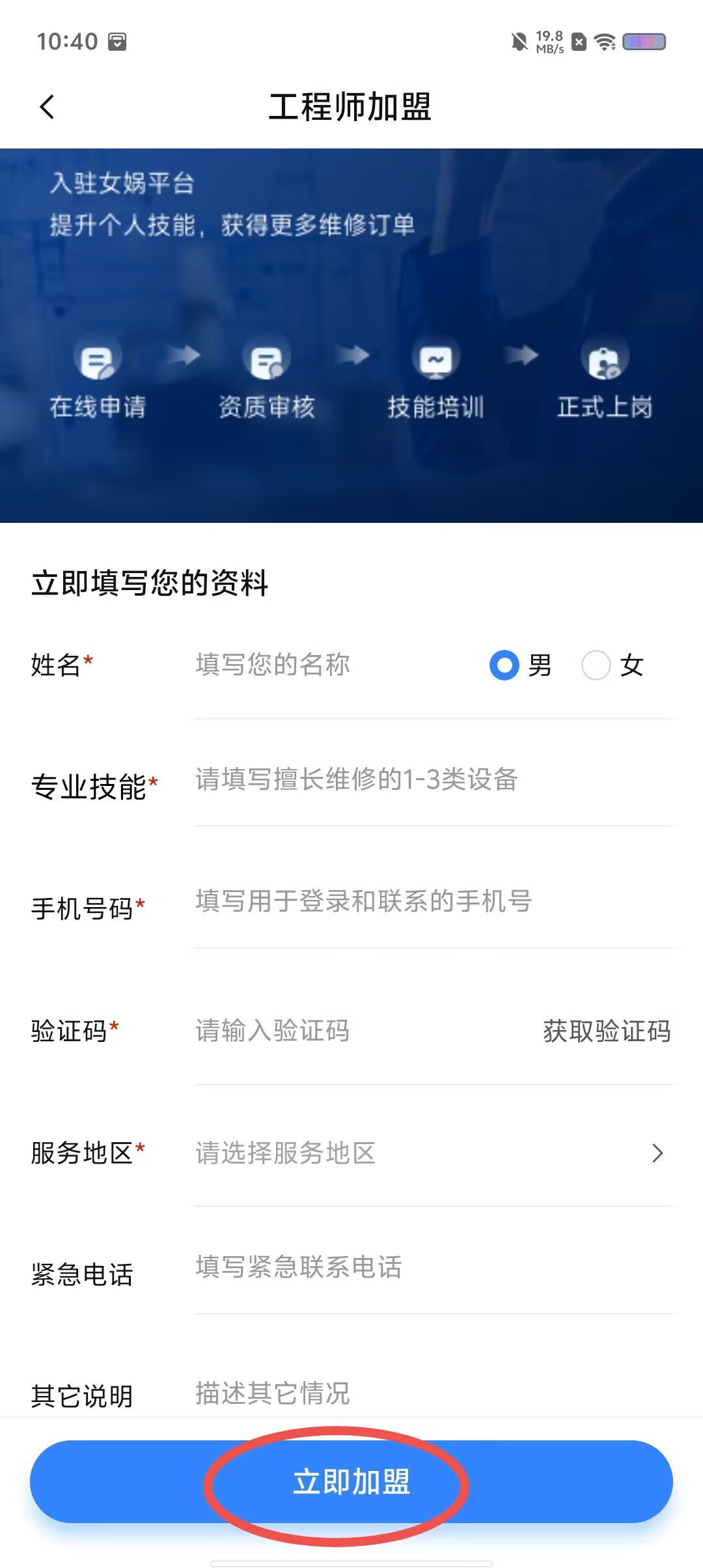Tap the 请输入验证码 input field
Viewport: 703px width, 1568px height.
pyautogui.click(x=361, y=1031)
